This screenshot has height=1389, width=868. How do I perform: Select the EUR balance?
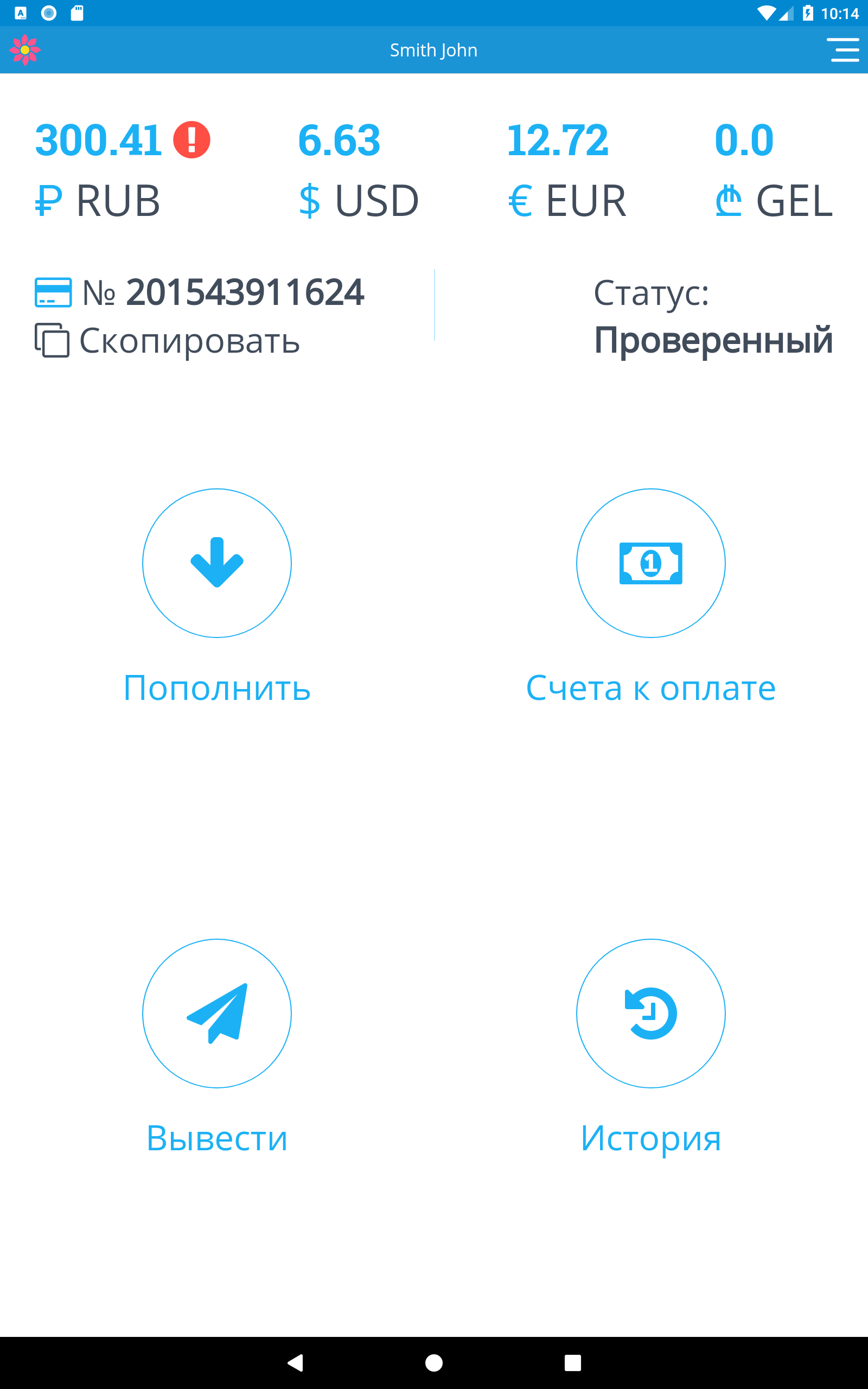point(567,170)
